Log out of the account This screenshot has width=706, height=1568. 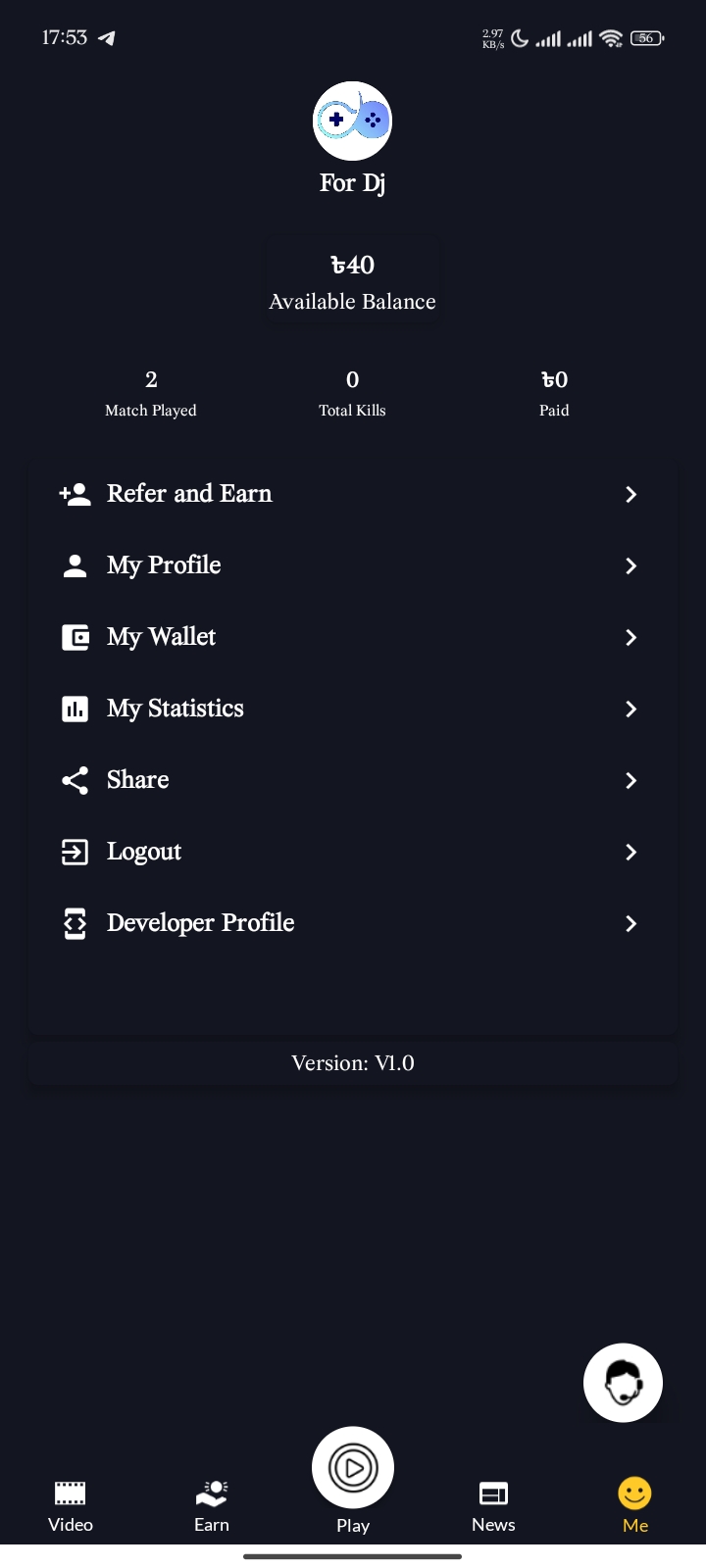pyautogui.click(x=352, y=852)
